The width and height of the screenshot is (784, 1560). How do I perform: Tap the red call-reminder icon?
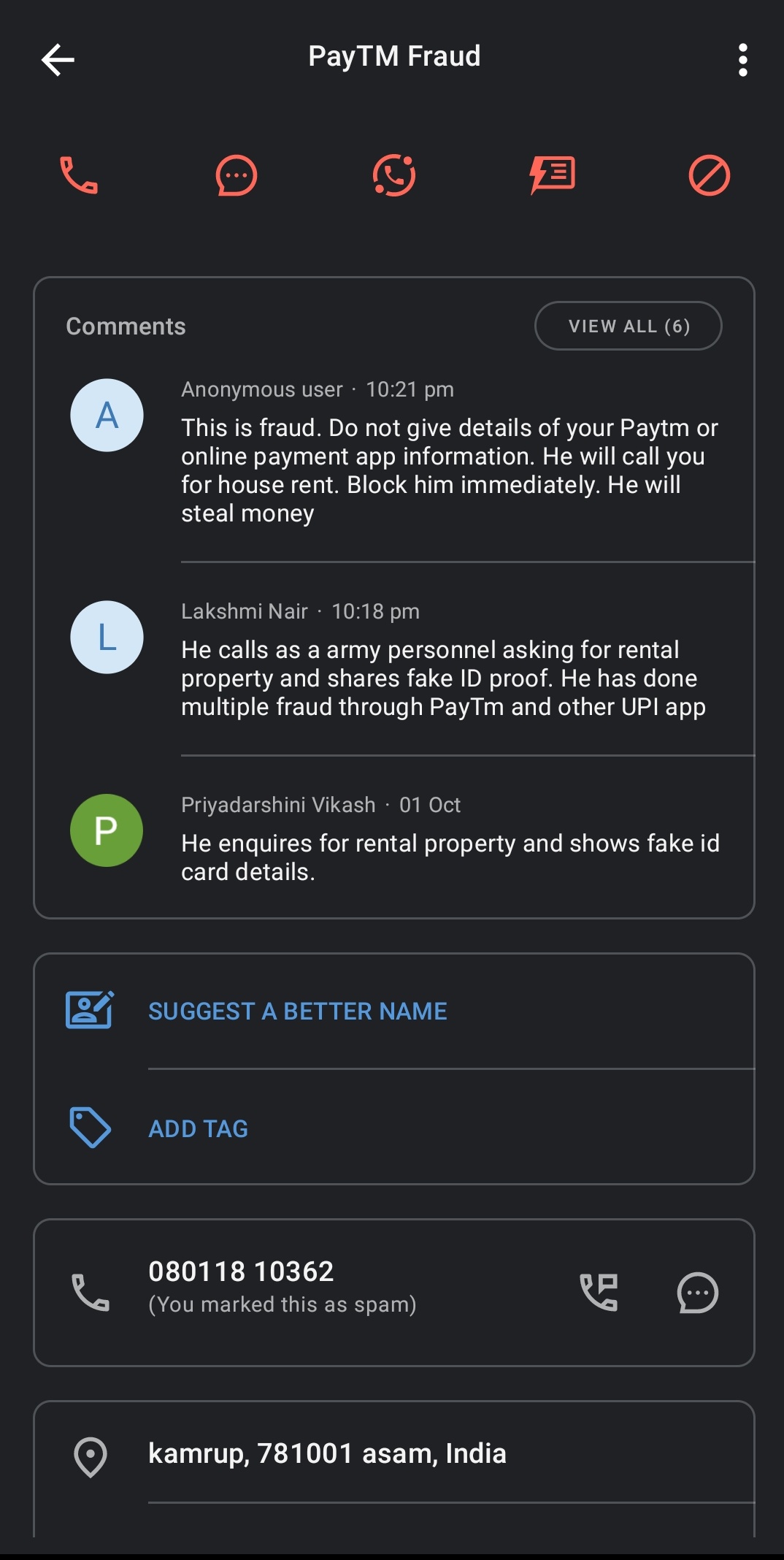click(x=394, y=175)
